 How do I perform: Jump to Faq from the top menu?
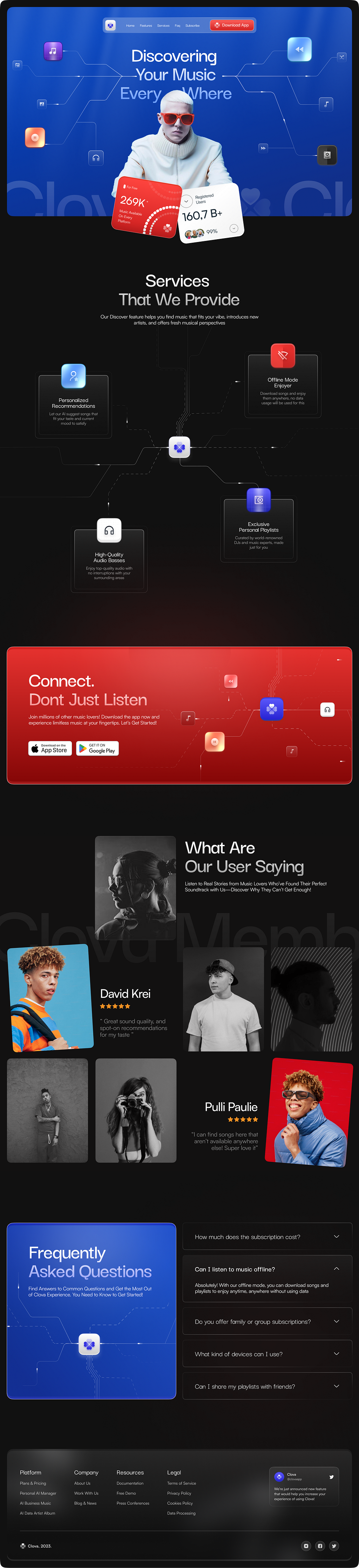177,26
